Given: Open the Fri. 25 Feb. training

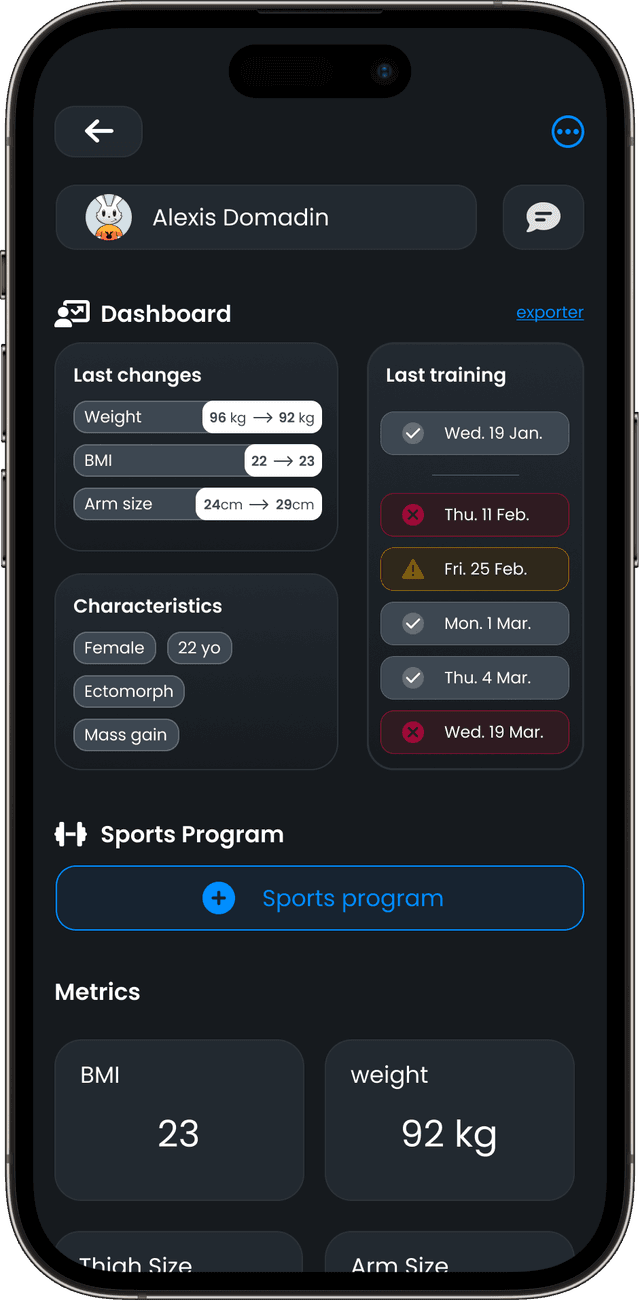Looking at the screenshot, I should pos(475,569).
